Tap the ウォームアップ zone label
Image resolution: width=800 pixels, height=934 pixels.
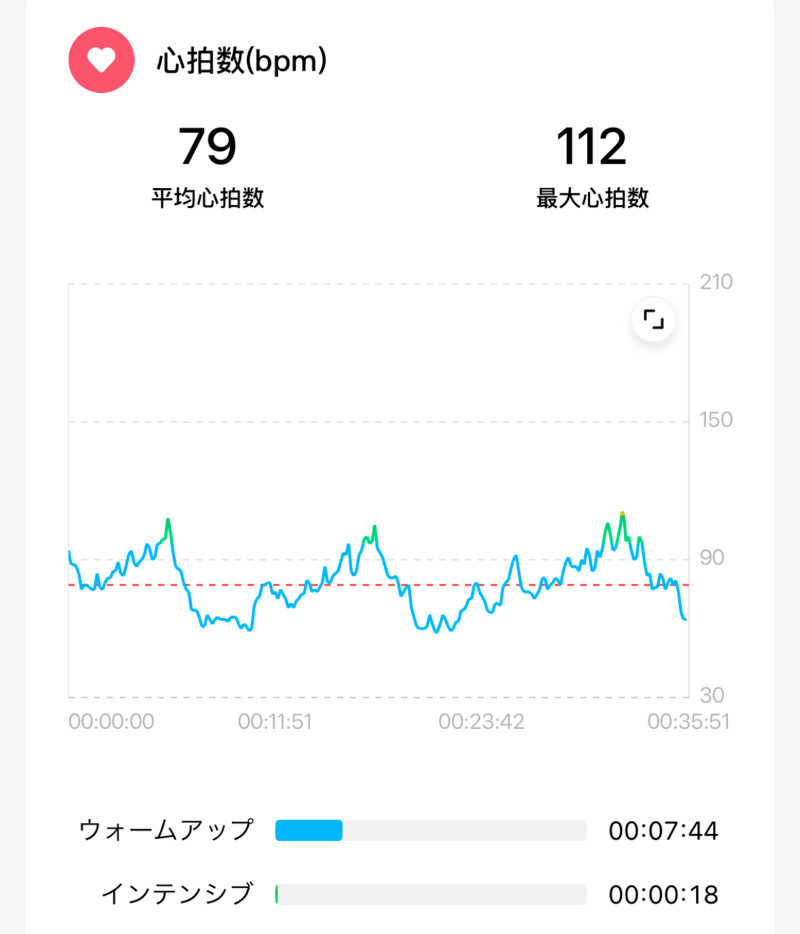tap(165, 829)
